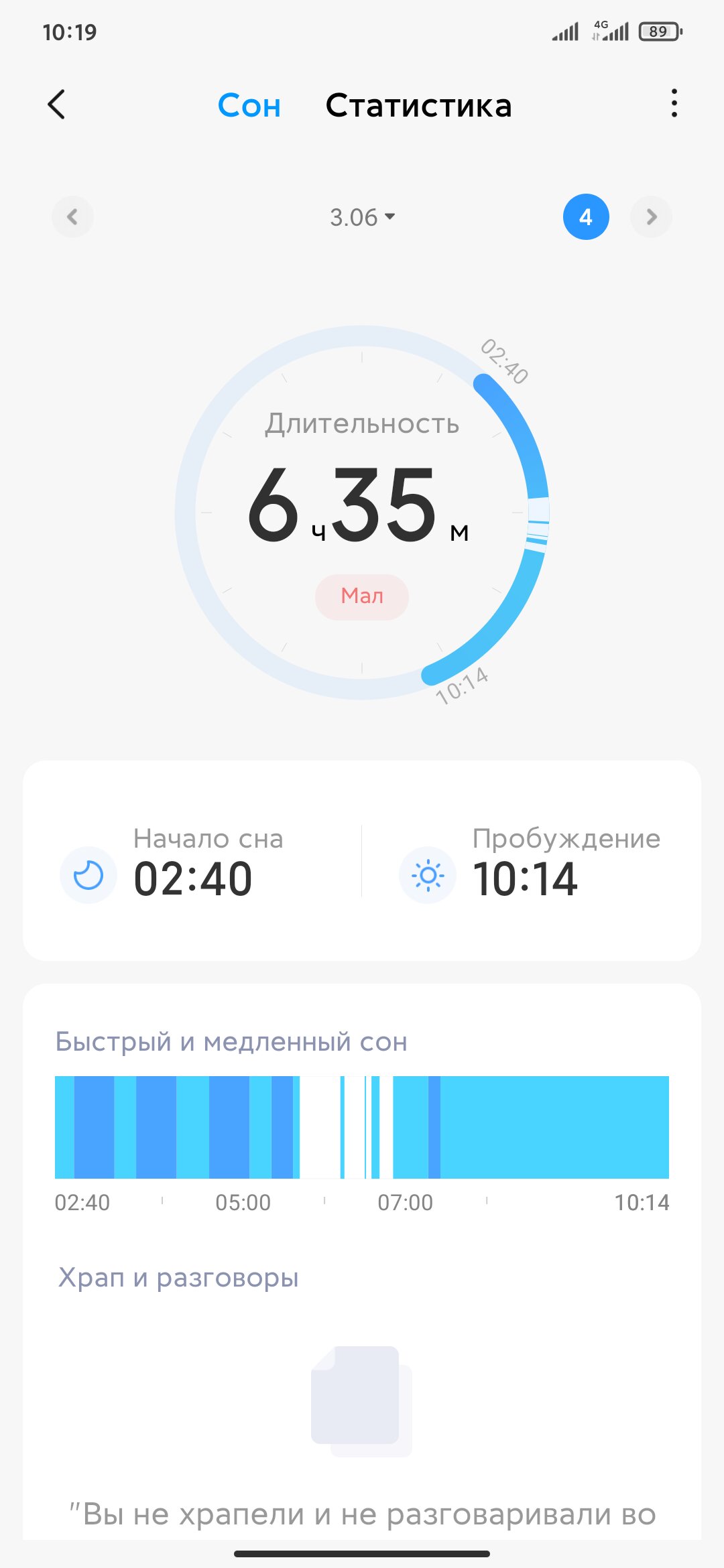
Task: Switch to the Статистика tab
Action: pyautogui.click(x=418, y=105)
